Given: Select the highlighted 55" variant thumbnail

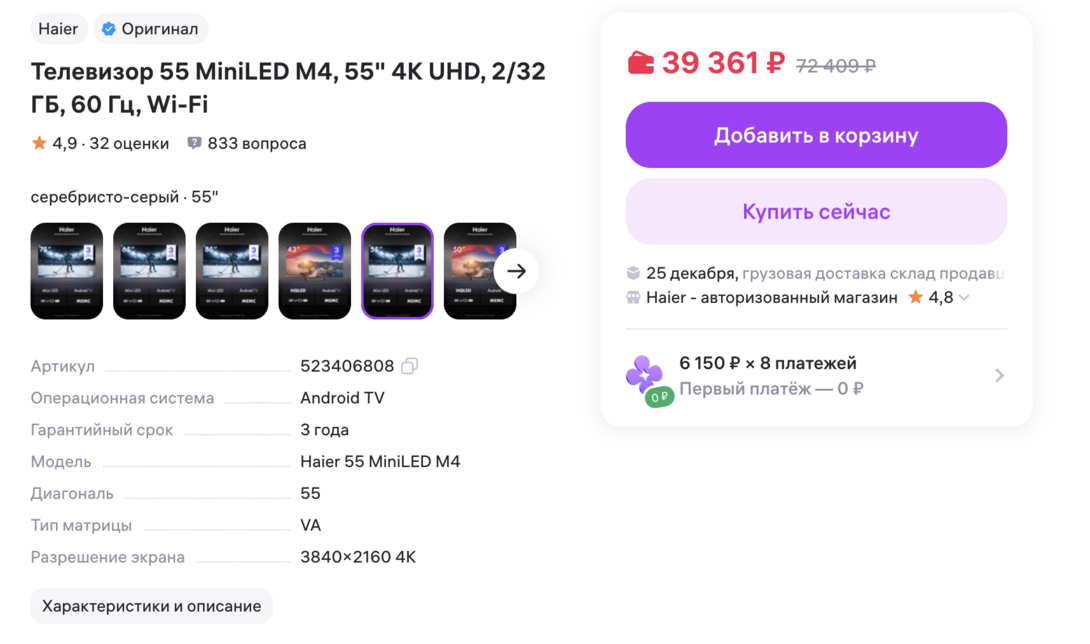Looking at the screenshot, I should [397, 271].
